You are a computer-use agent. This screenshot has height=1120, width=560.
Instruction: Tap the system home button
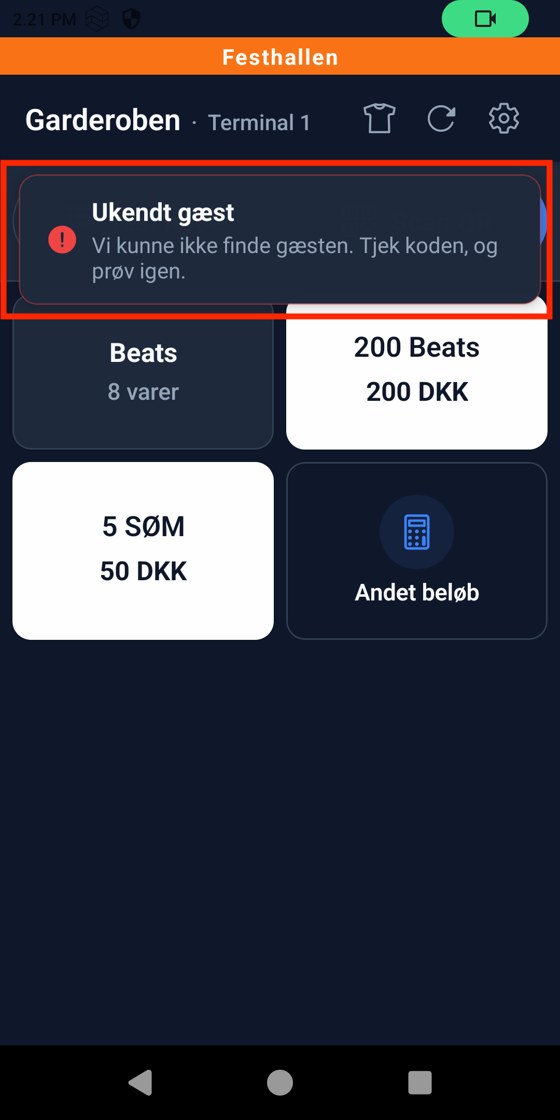click(x=280, y=1082)
